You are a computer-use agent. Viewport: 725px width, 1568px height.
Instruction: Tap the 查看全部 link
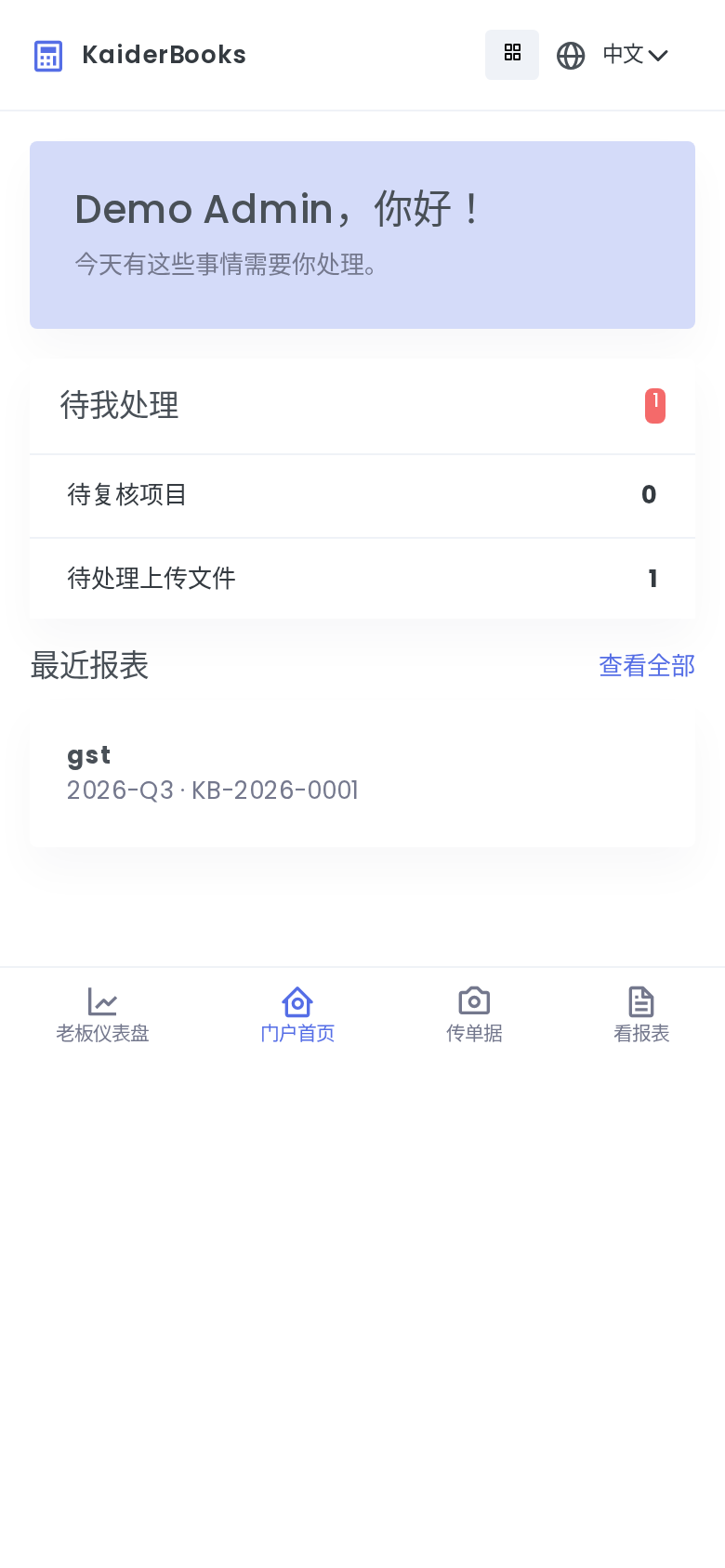[647, 666]
